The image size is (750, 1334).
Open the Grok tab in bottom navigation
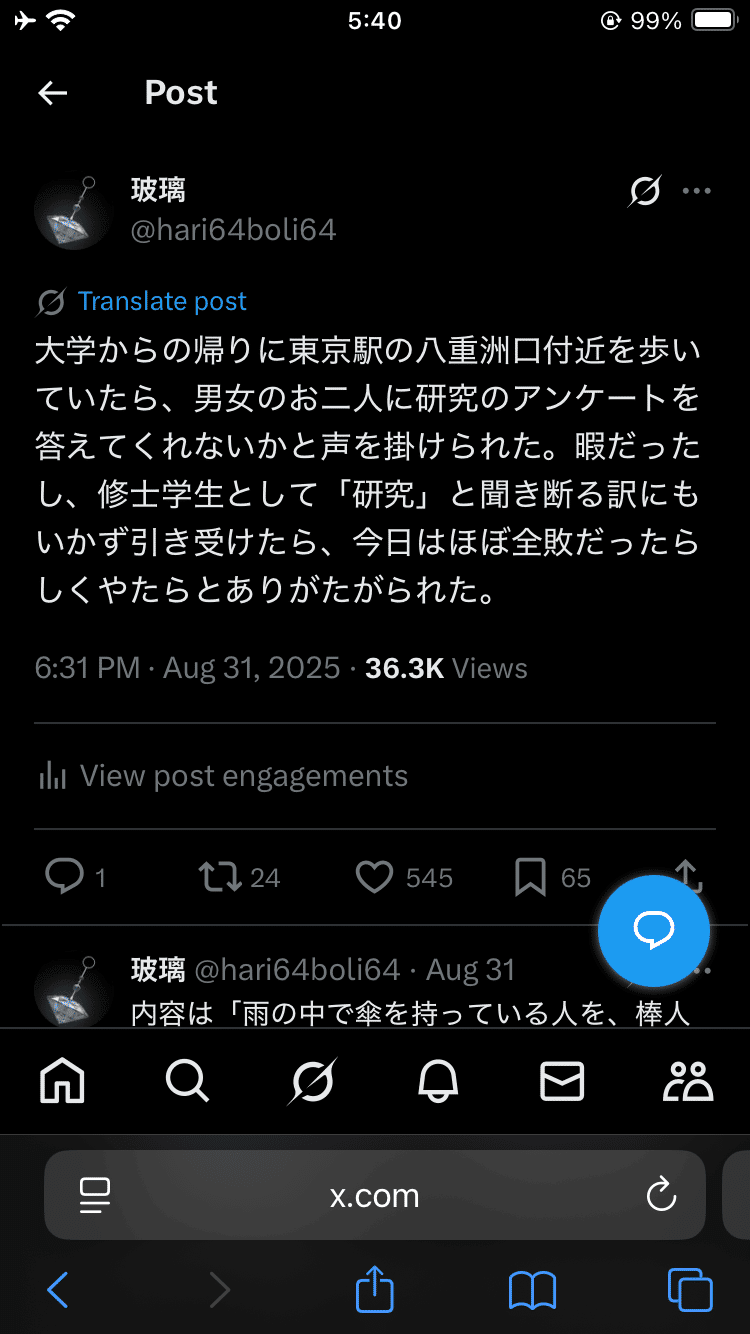(312, 1081)
